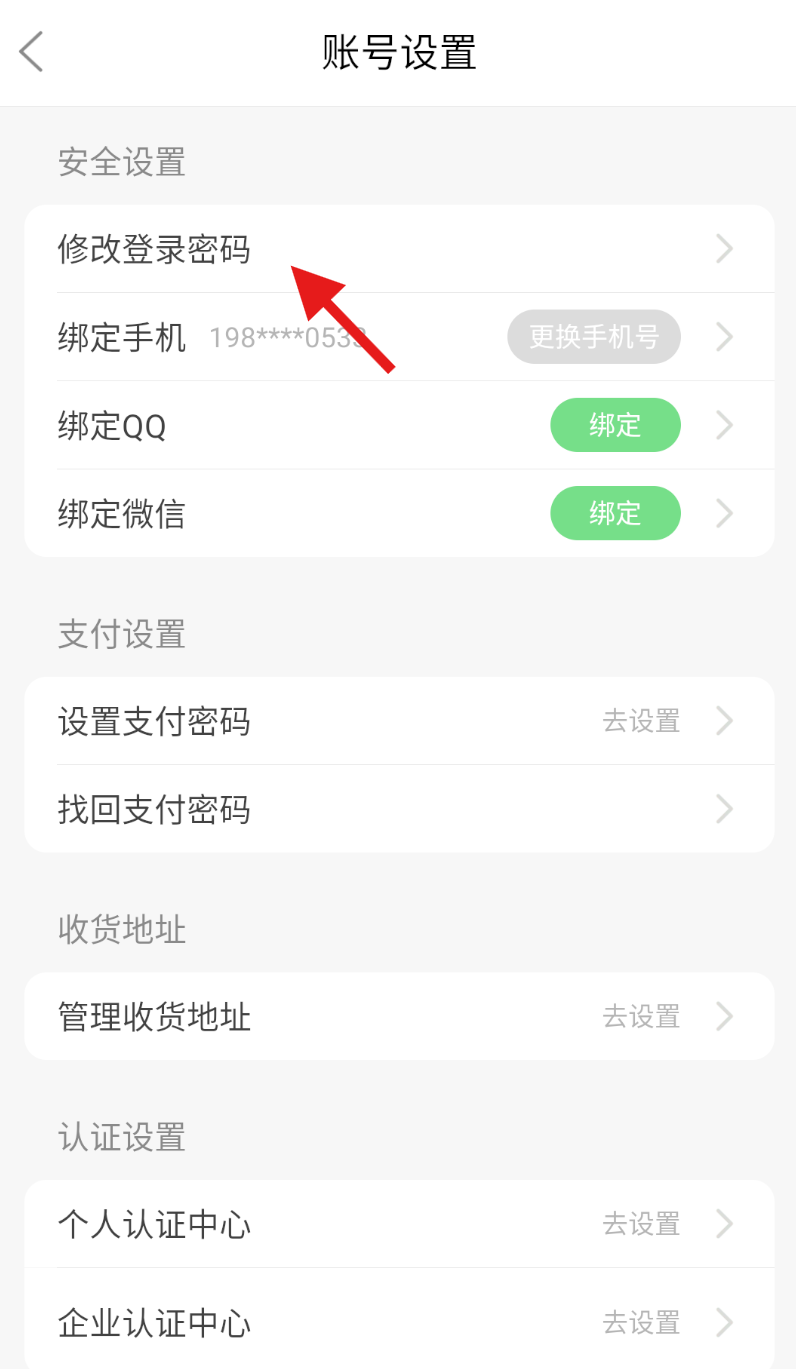Tap the 绑定 button for 微信
This screenshot has height=1369, width=796.
[615, 513]
